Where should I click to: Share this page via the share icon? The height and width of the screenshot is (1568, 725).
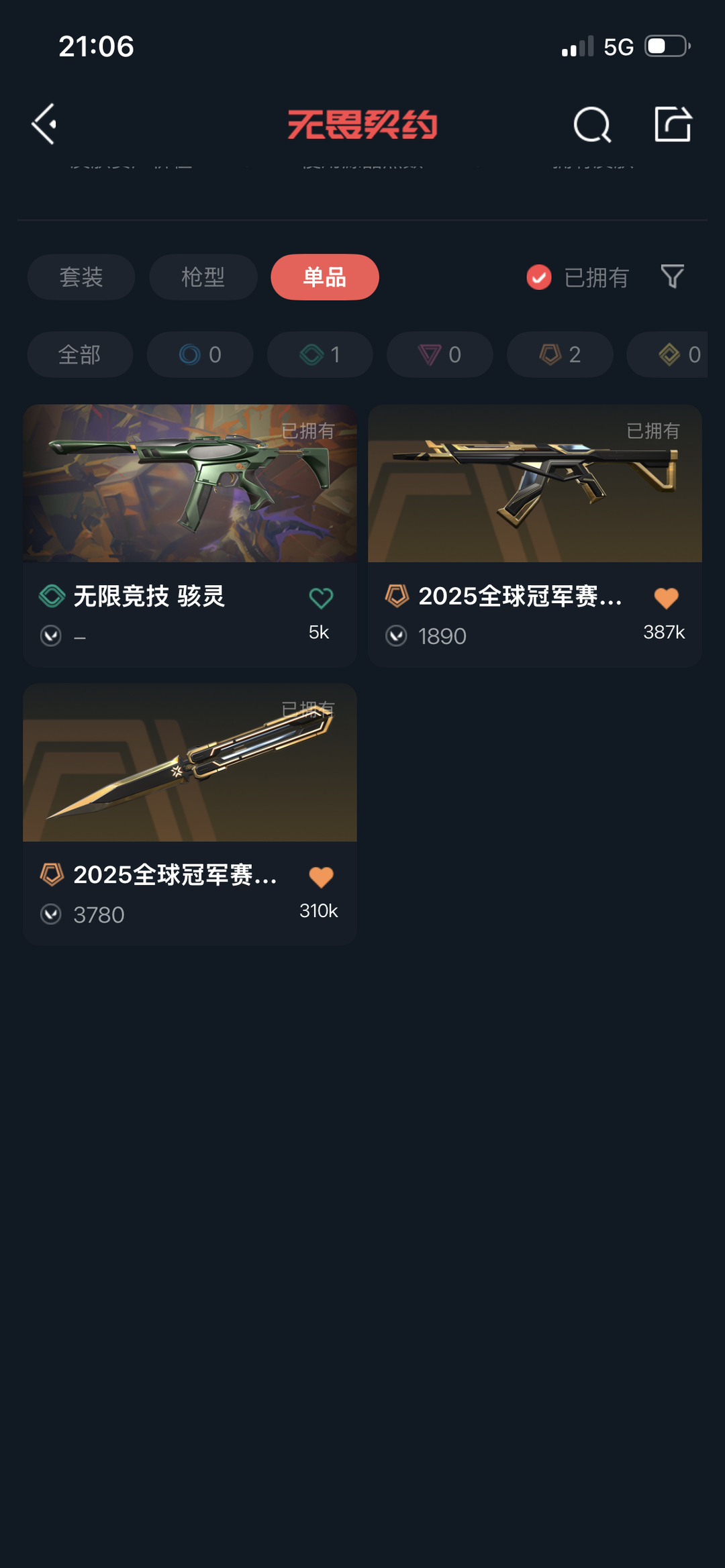coord(673,124)
